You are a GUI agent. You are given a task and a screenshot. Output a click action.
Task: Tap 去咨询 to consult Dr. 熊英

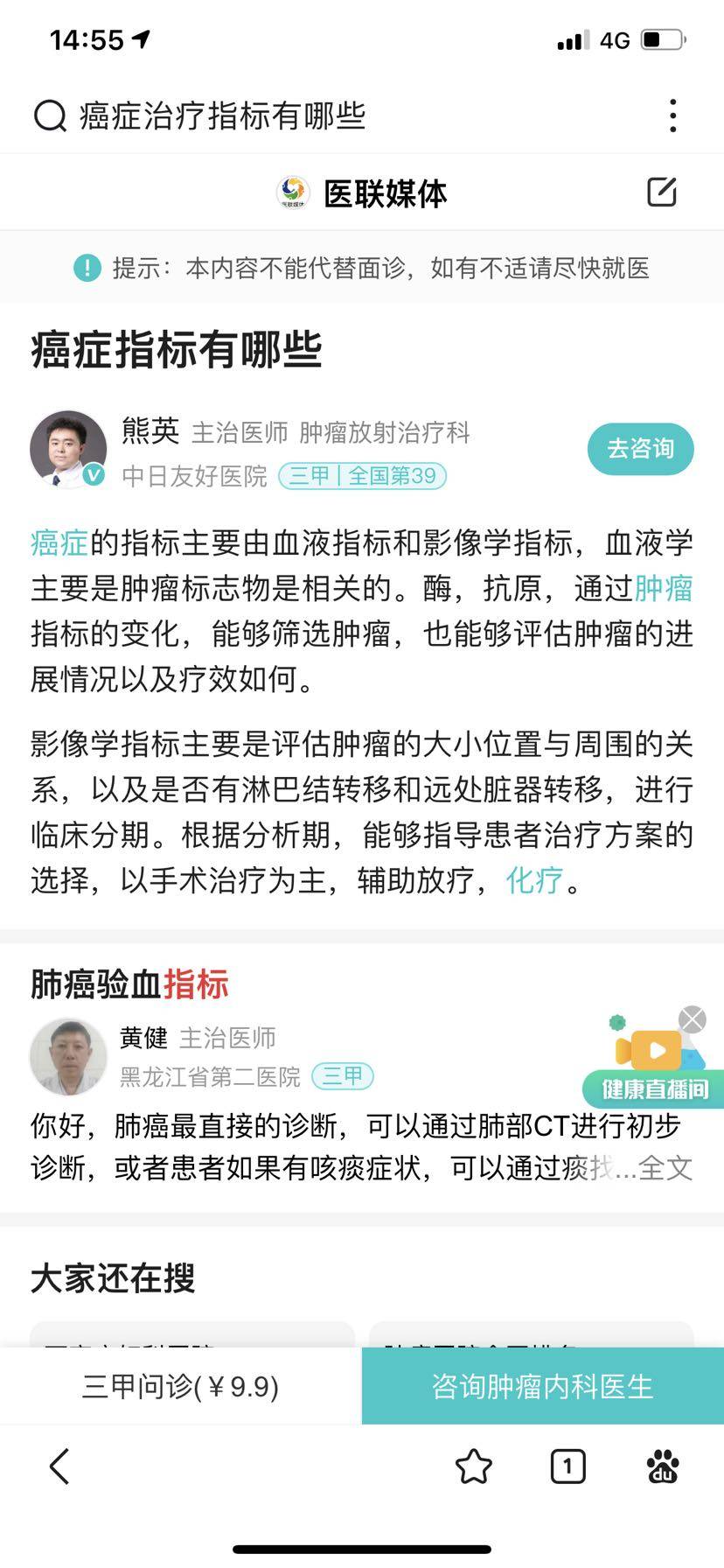click(640, 449)
